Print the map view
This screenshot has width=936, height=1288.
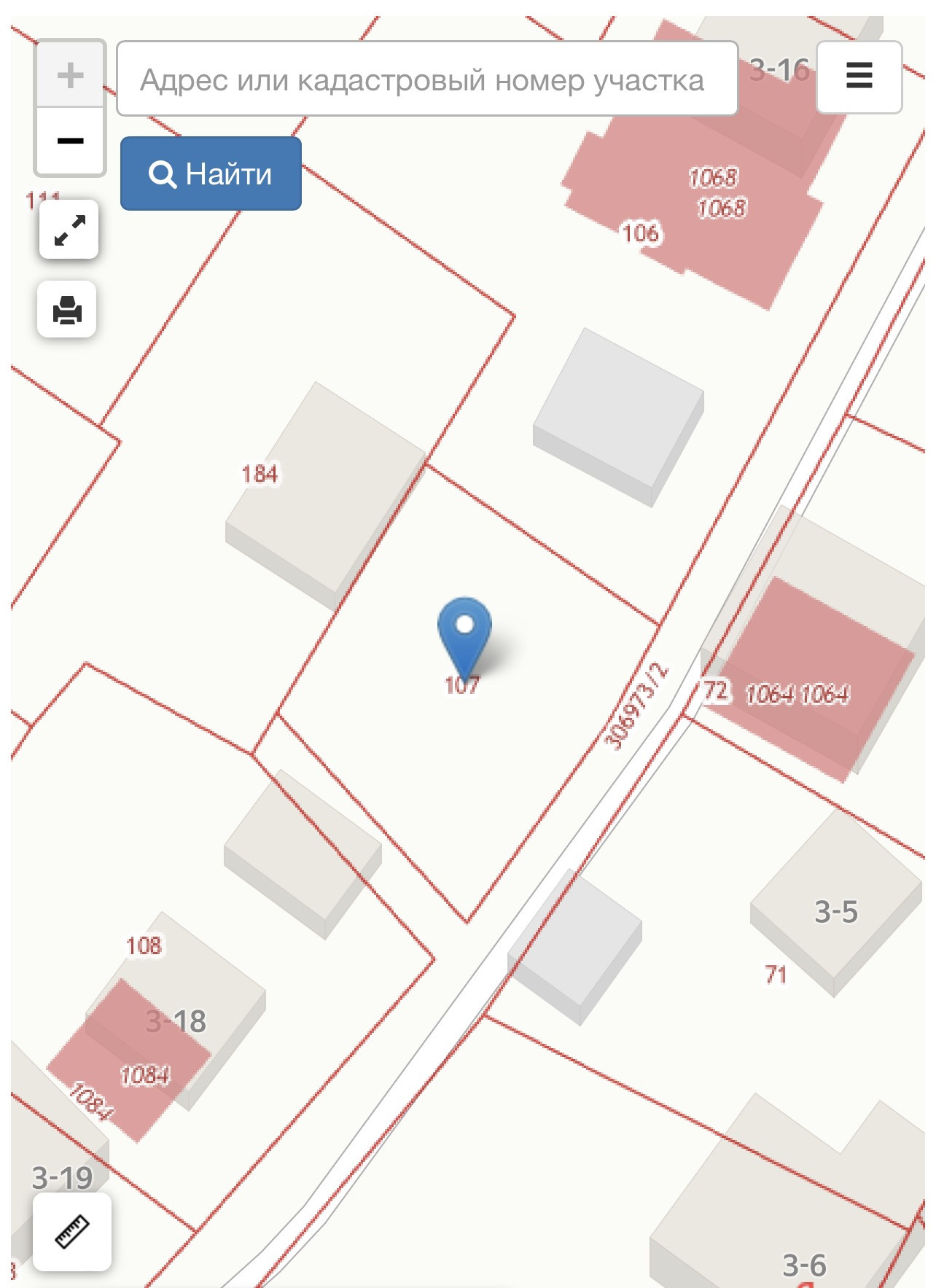coord(67,310)
